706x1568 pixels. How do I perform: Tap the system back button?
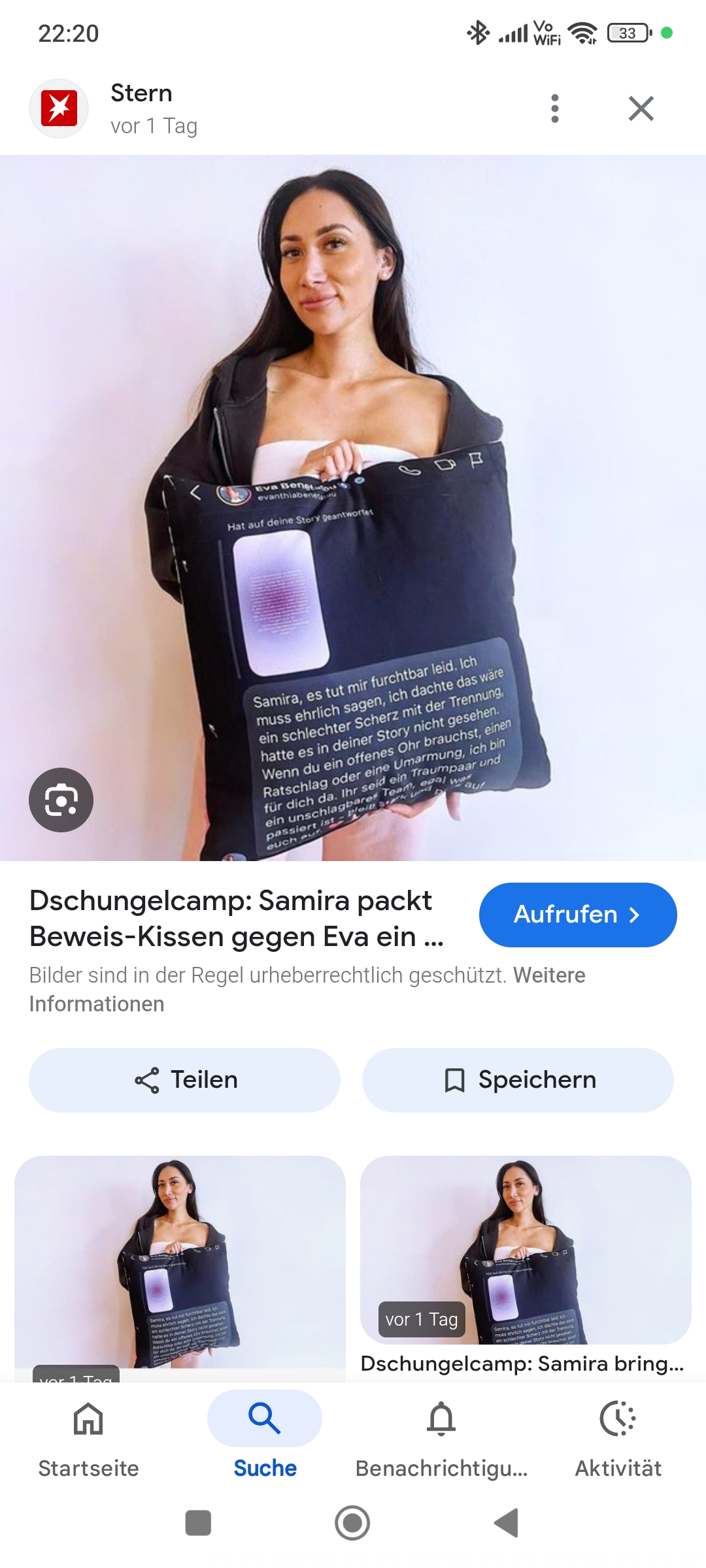point(507,1523)
